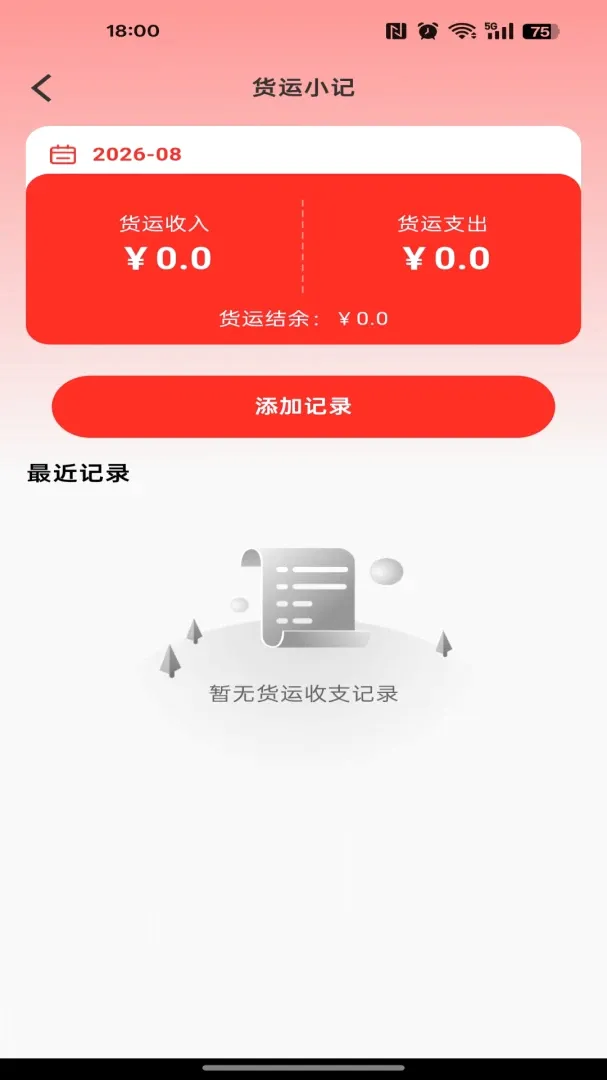The height and width of the screenshot is (1080, 607).
Task: Open the 2026-08 month picker
Action: pos(116,154)
